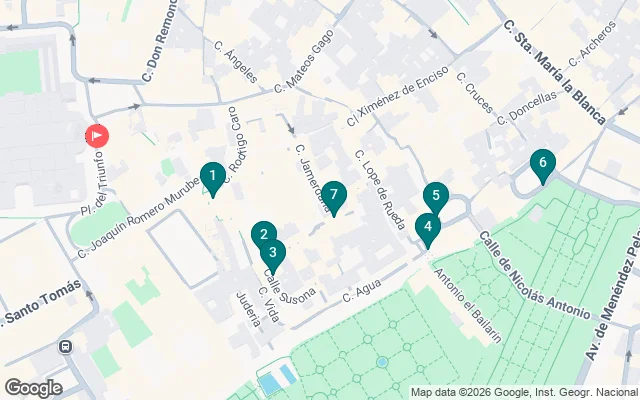
Task: Open map pin number 2
Action: [263, 235]
